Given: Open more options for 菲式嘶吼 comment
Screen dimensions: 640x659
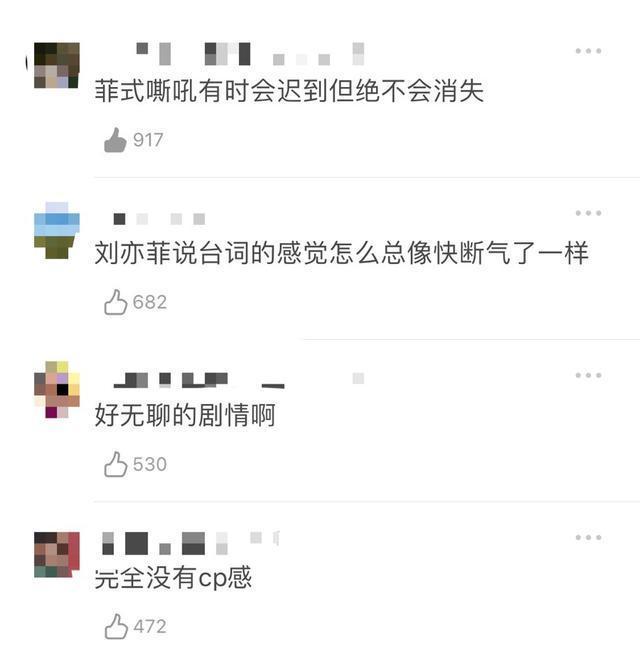Looking at the screenshot, I should click(x=588, y=51).
